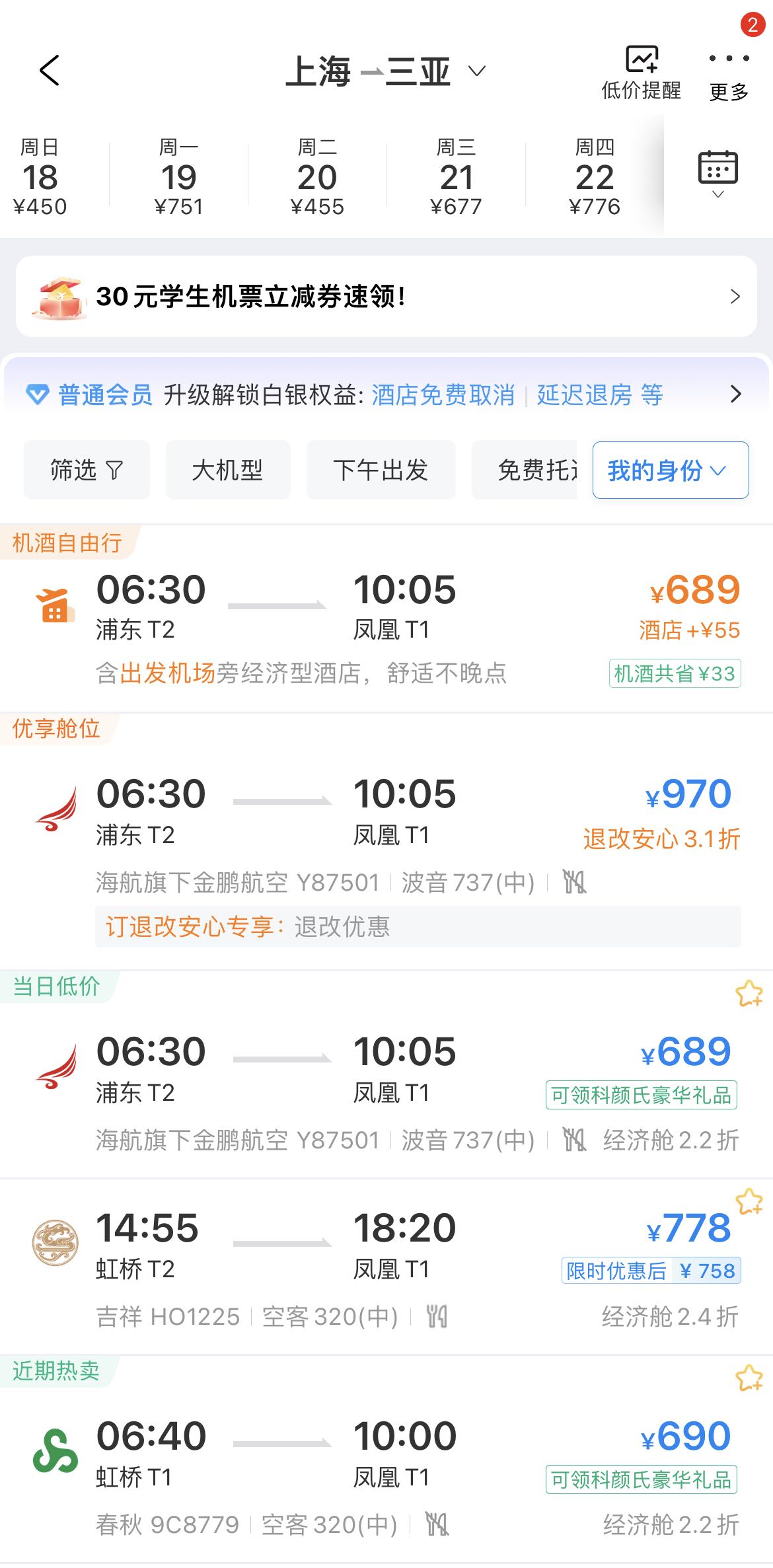
Task: Open the calendar date picker
Action: point(718,173)
